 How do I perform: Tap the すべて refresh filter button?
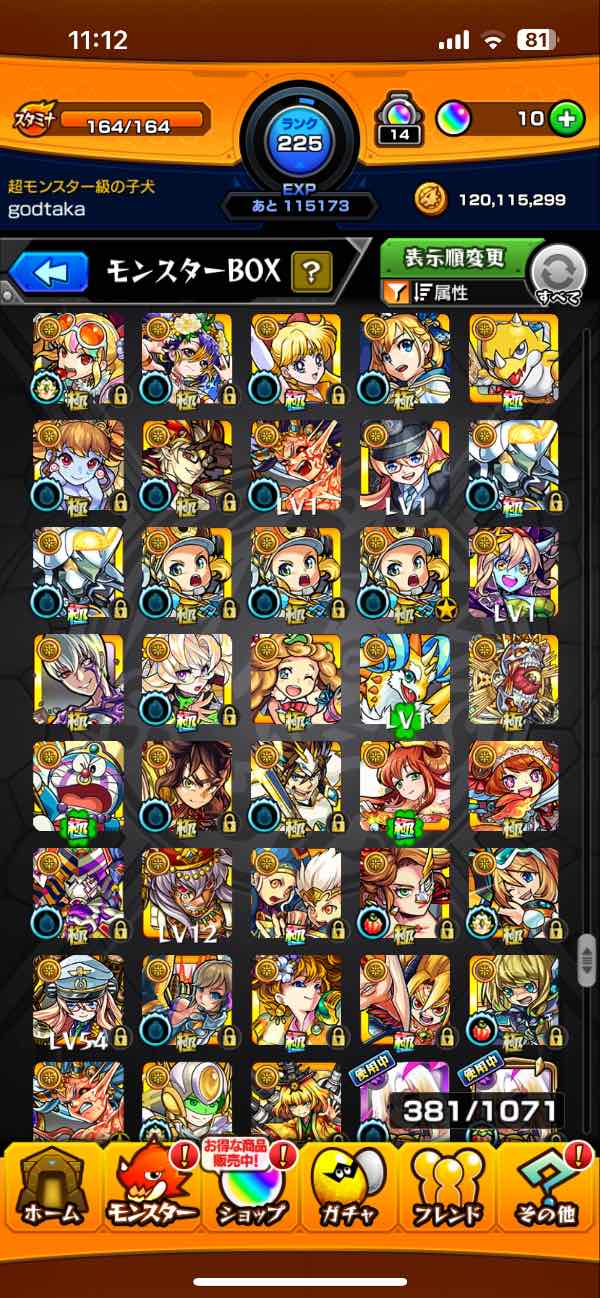click(x=557, y=274)
